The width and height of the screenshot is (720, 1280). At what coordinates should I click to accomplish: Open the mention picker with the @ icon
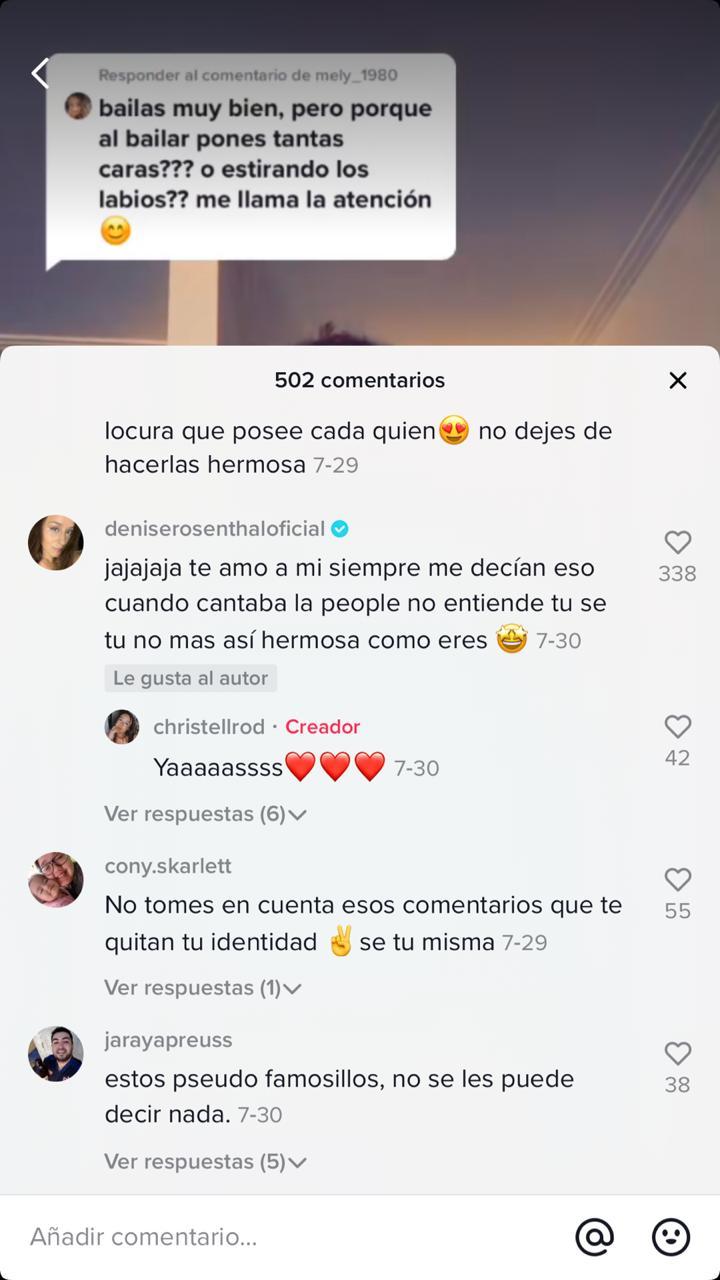(x=595, y=1237)
